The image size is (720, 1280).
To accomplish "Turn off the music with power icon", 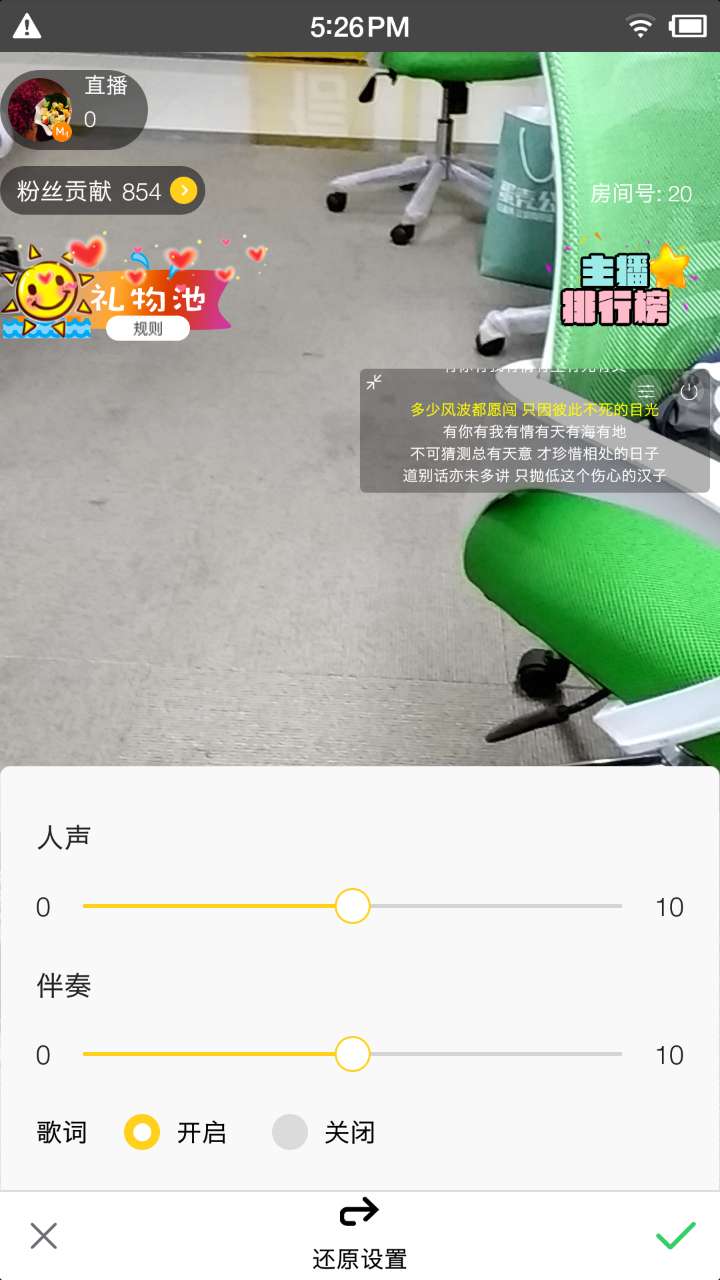I will point(689,391).
